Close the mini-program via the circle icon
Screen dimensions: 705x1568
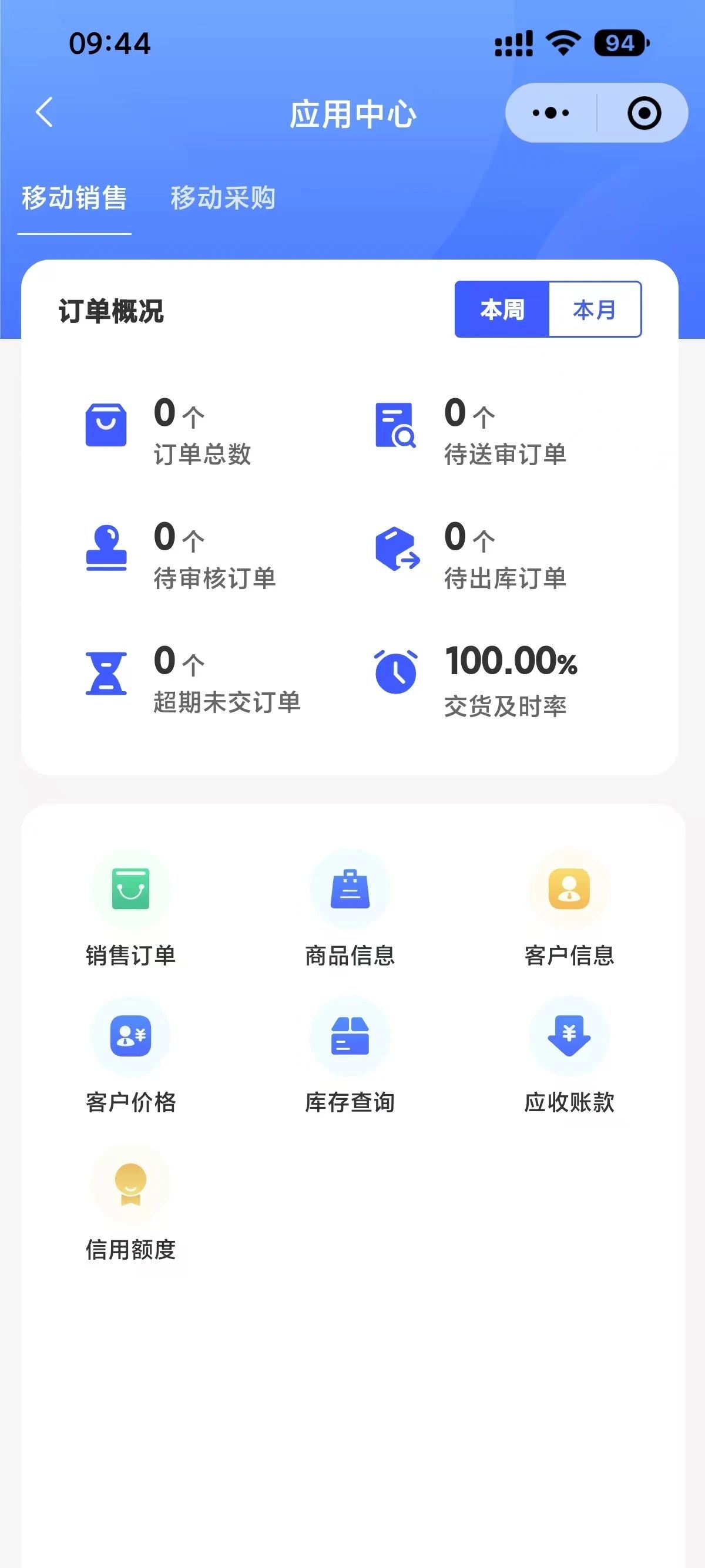(643, 113)
